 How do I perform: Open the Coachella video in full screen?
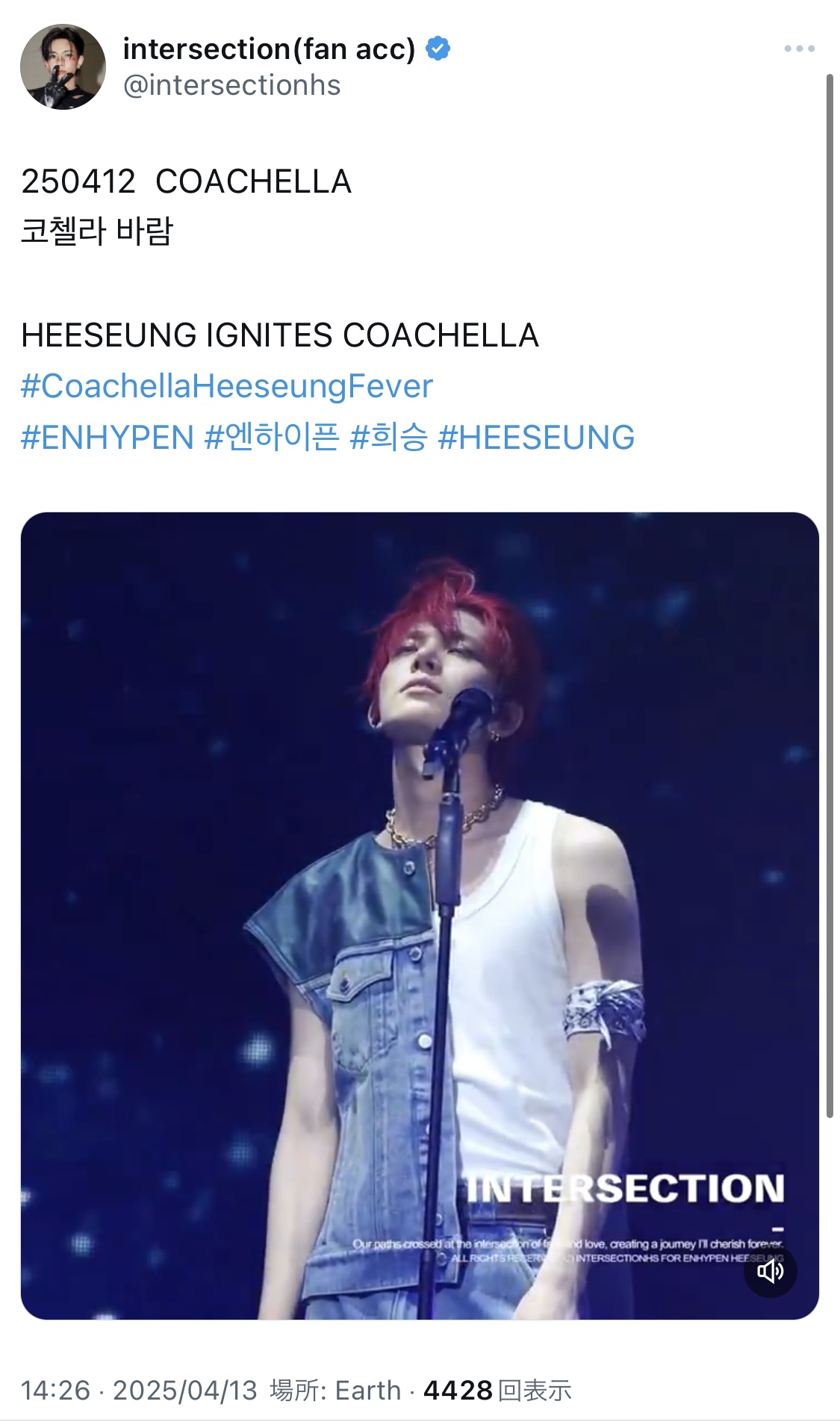[x=420, y=916]
